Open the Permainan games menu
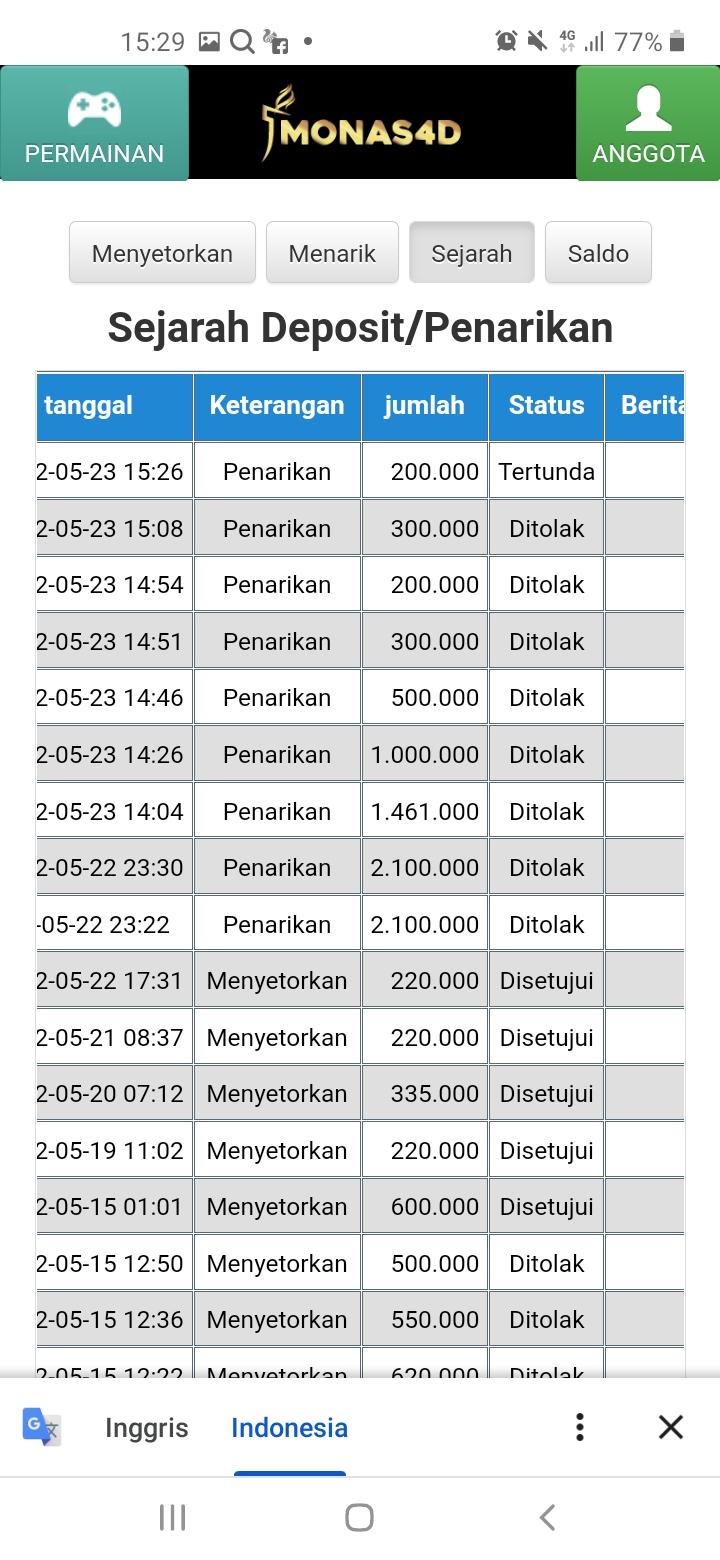Screen dimensions: 720x1560 tap(94, 123)
